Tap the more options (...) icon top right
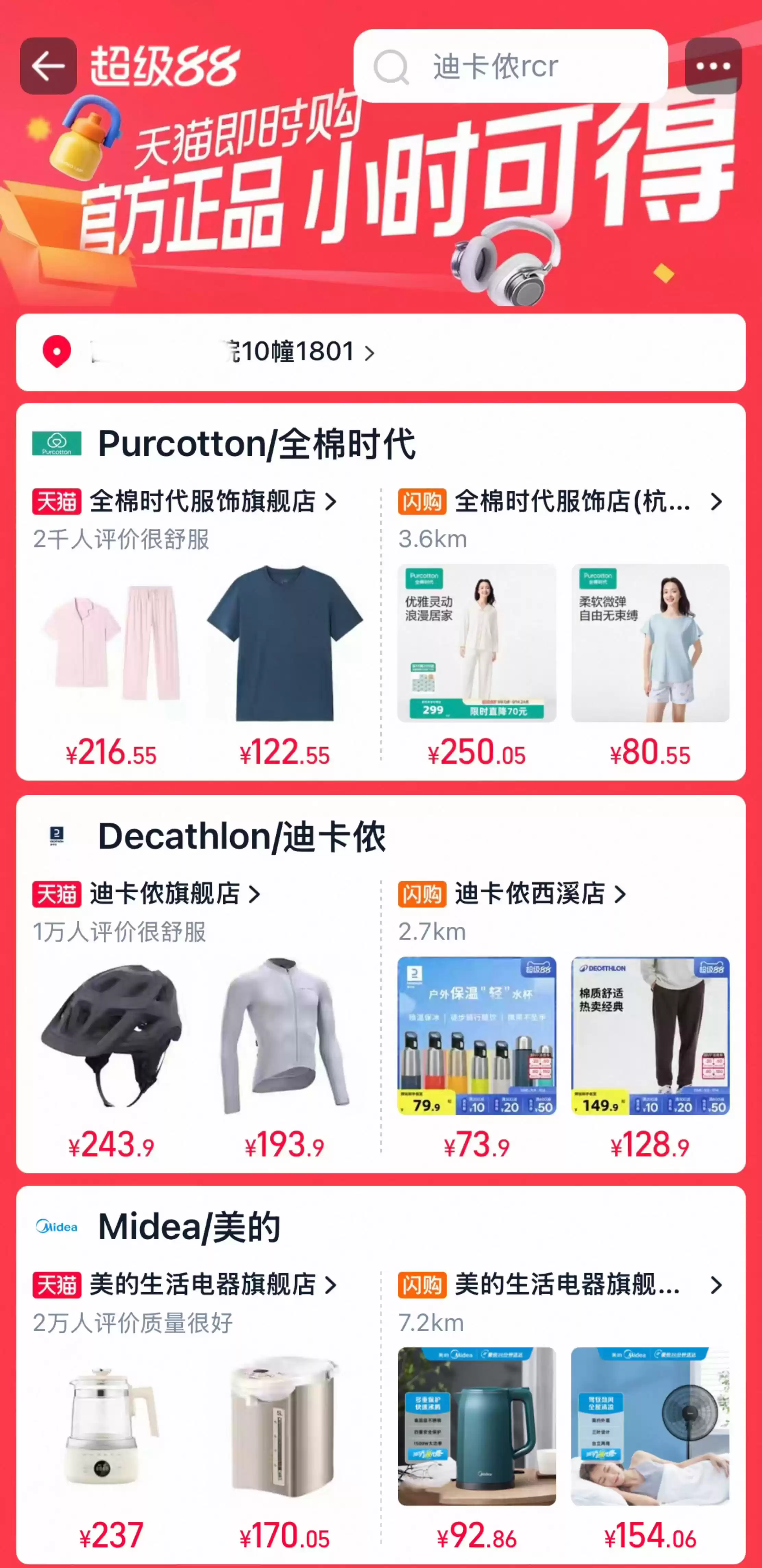Screen dimensions: 762x1568 click(714, 68)
